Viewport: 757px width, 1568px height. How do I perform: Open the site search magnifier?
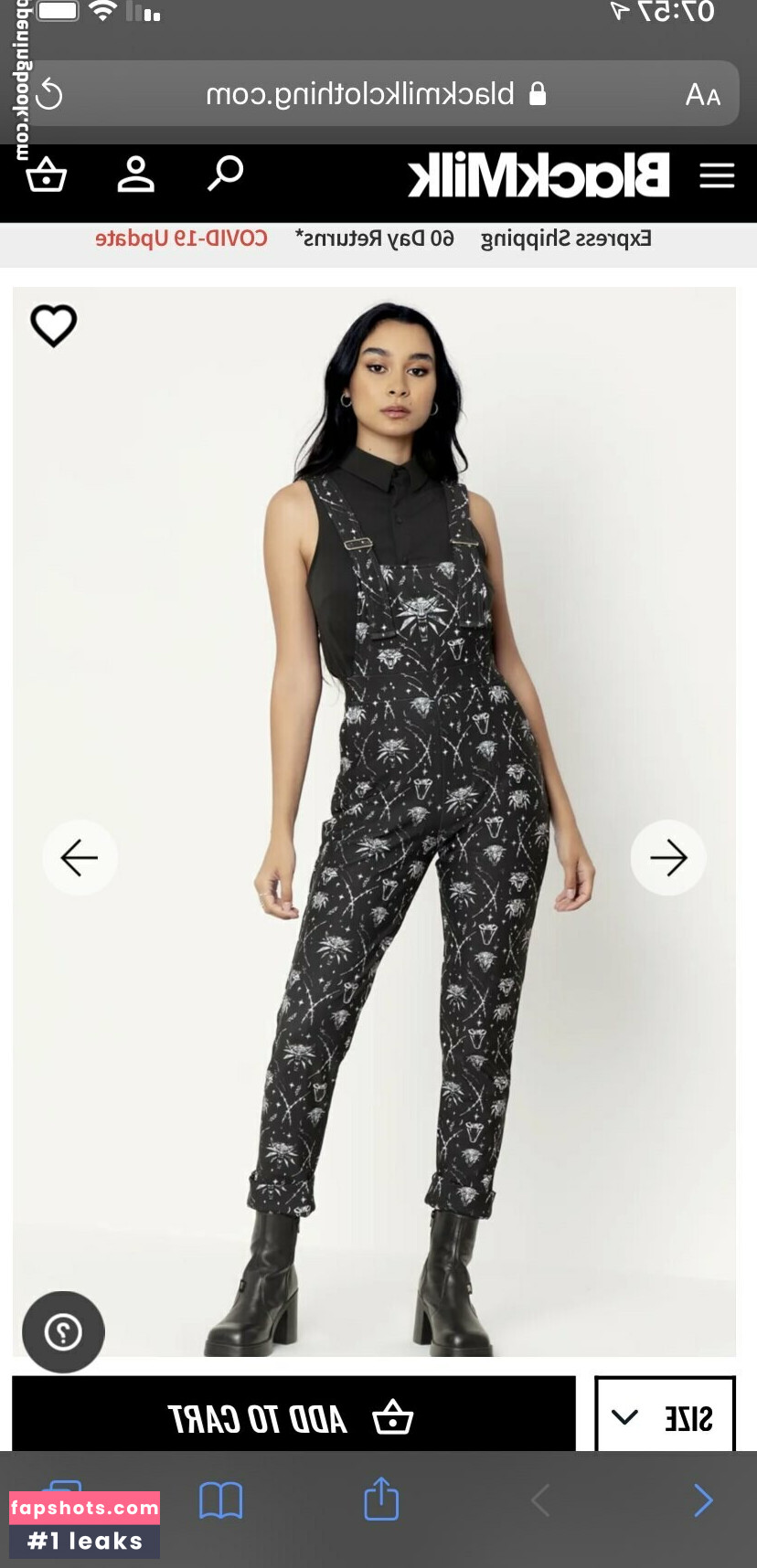(225, 173)
